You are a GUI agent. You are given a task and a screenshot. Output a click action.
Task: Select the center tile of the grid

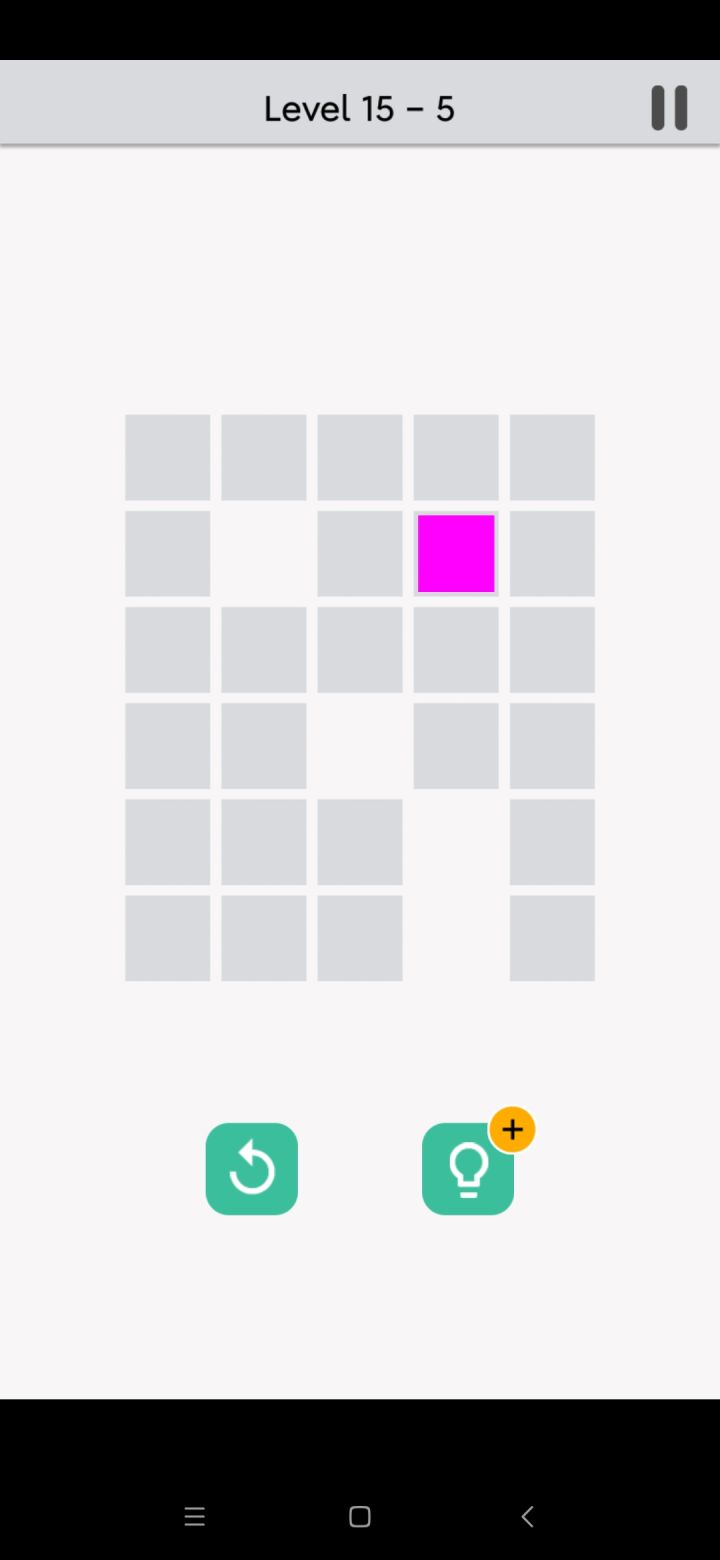click(359, 649)
